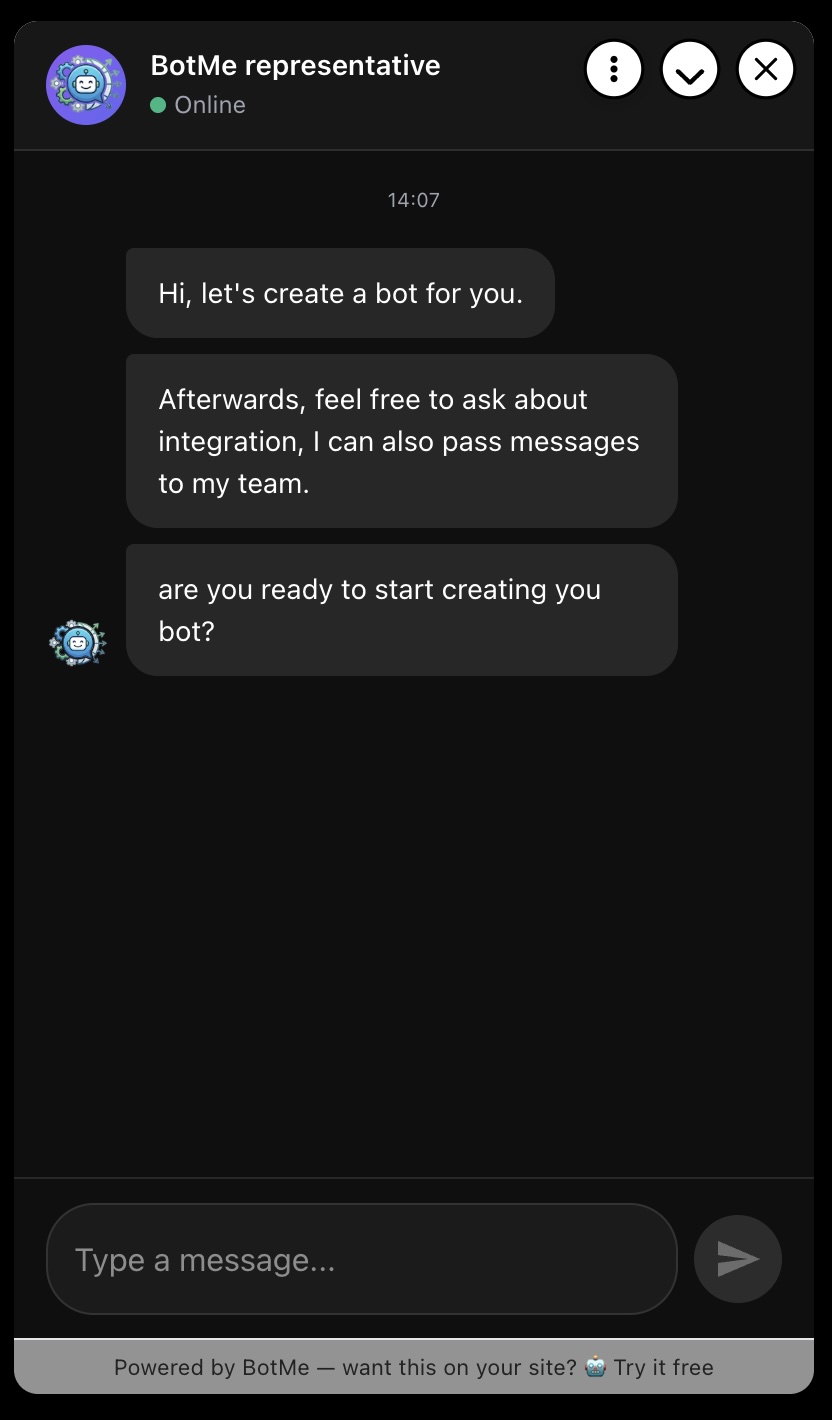Tap the send message arrow button
Screen dimensions: 832x1420
pos(738,1259)
